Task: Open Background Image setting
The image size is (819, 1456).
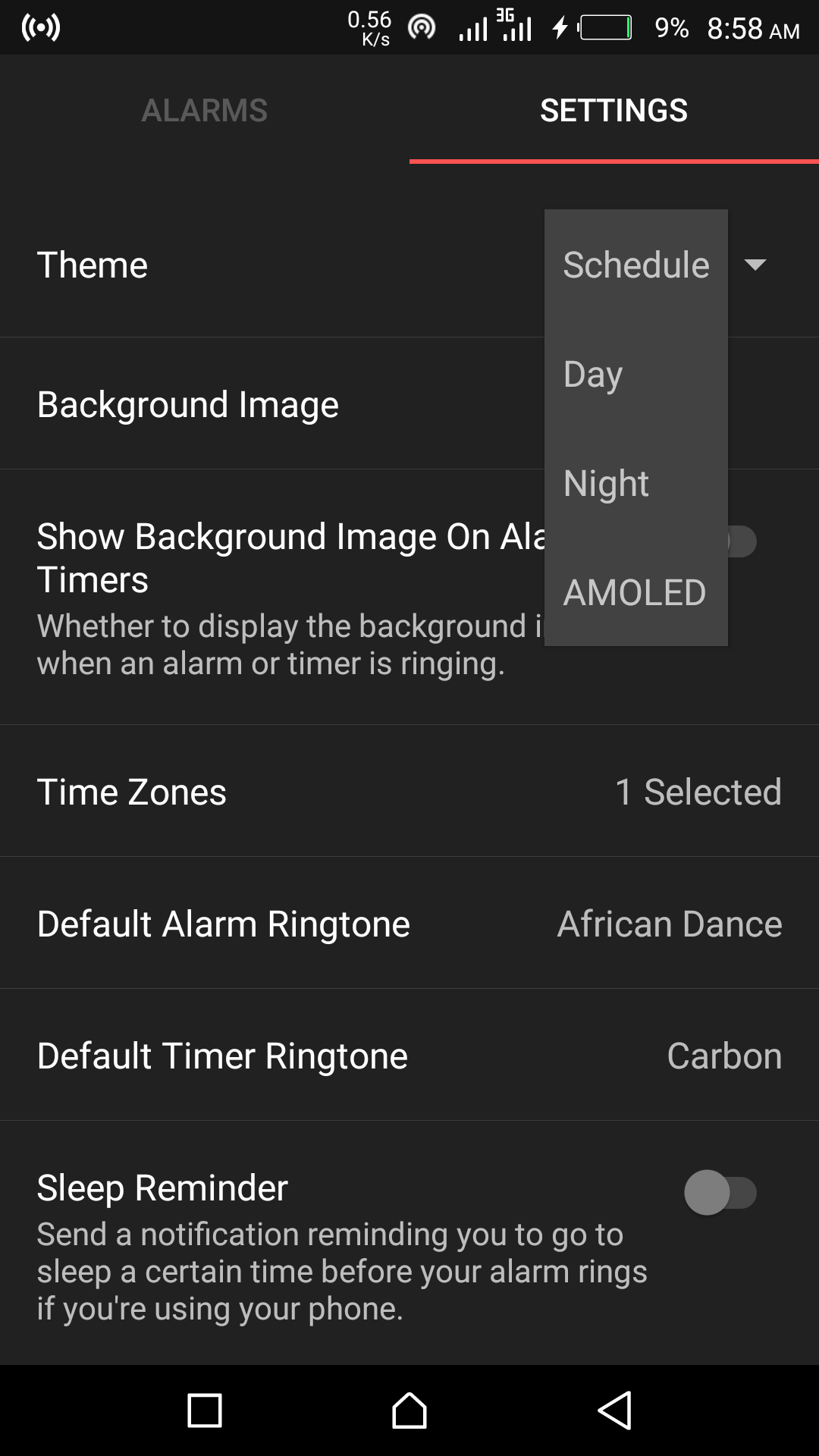Action: [x=227, y=404]
